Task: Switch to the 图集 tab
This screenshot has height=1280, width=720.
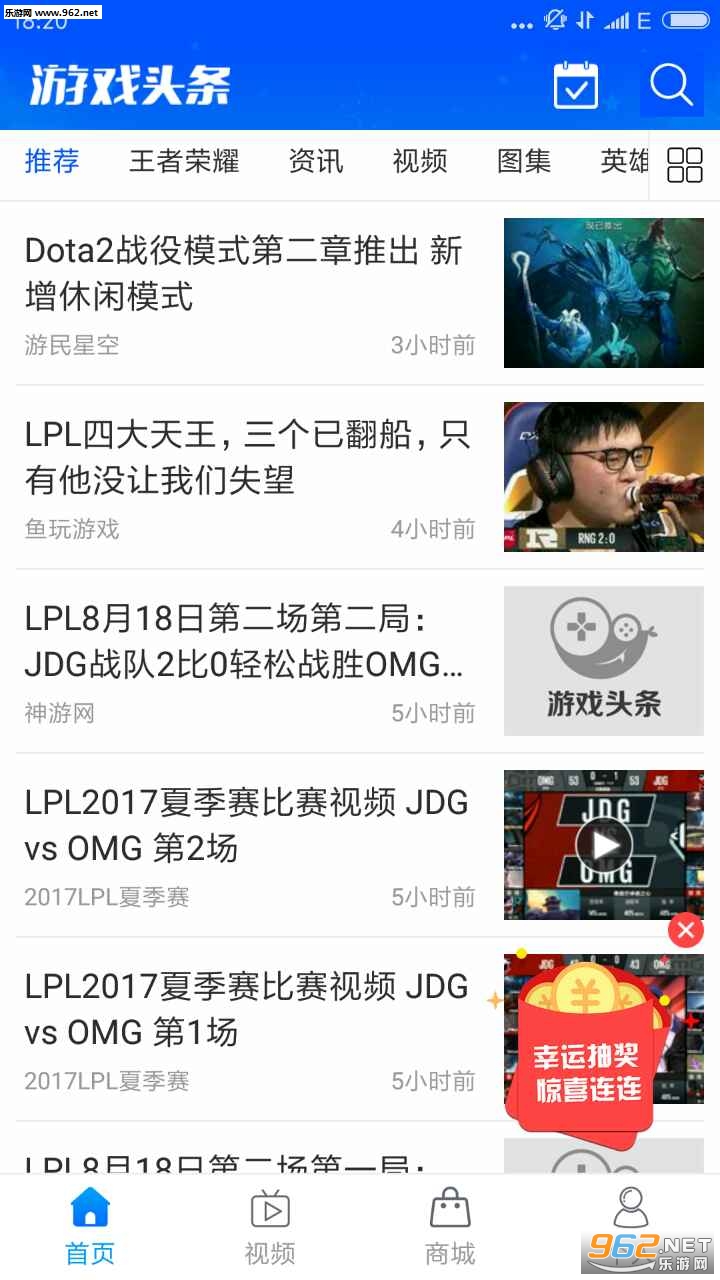Action: 524,161
